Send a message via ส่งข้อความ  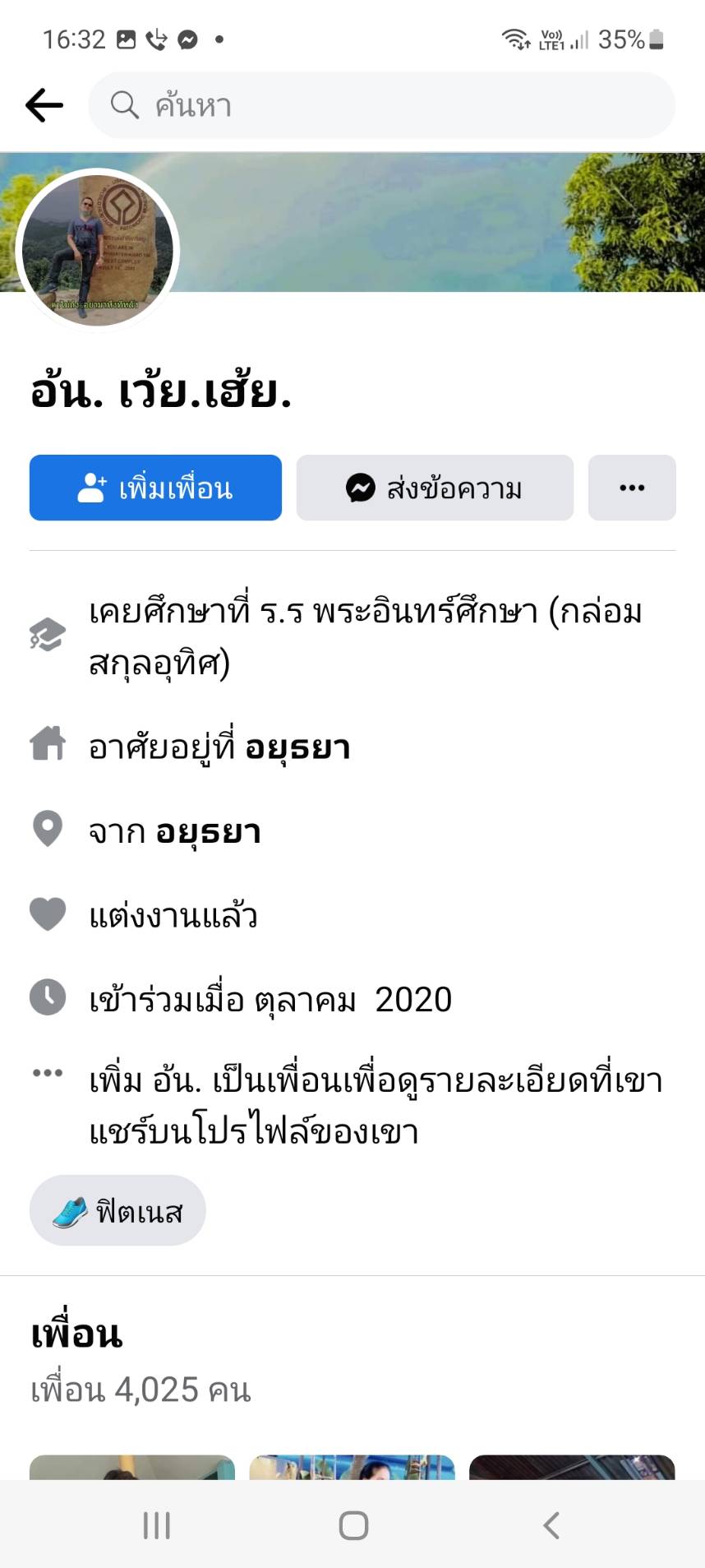pyautogui.click(x=435, y=488)
